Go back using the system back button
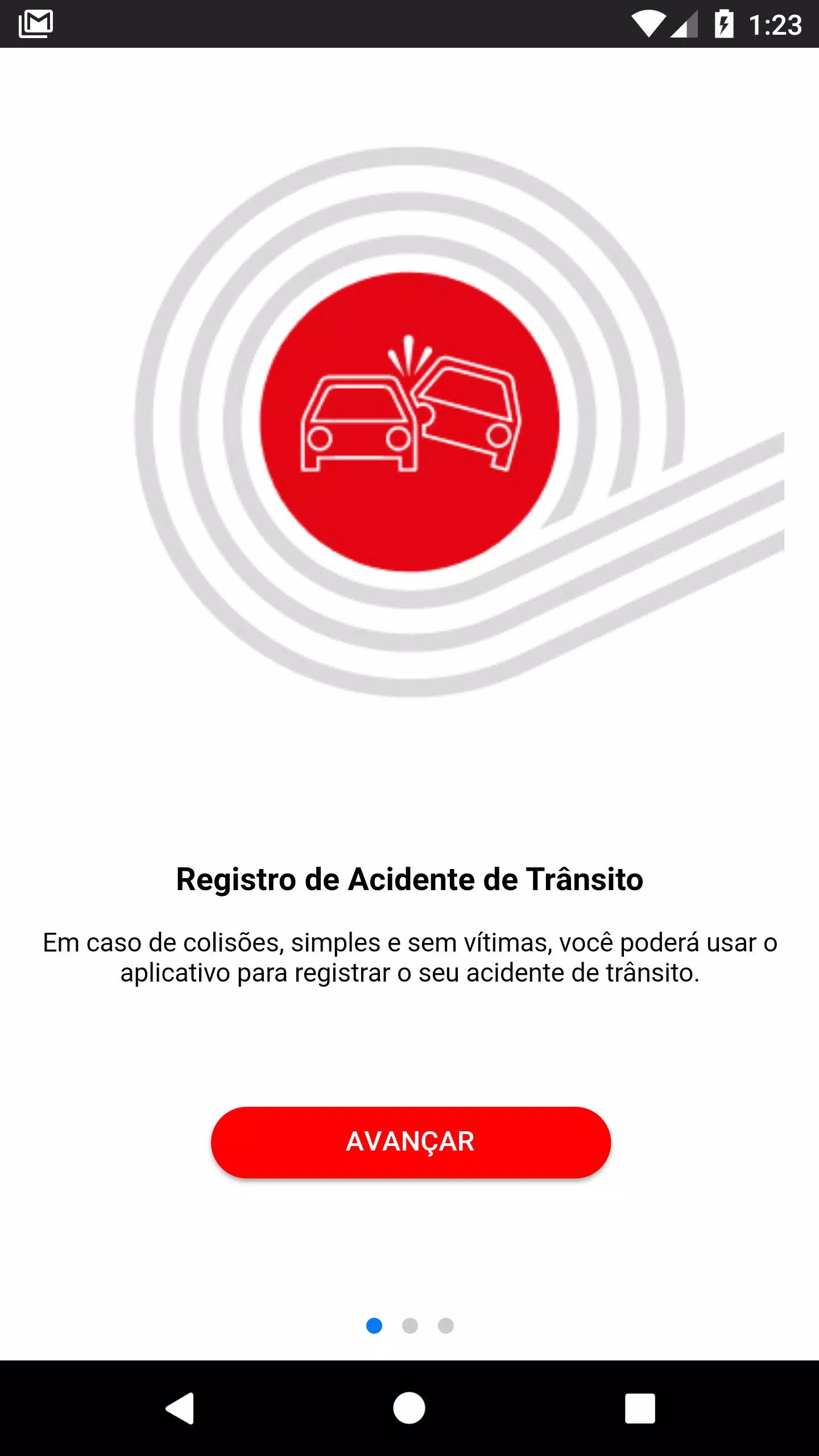819x1456 pixels. 180,1408
